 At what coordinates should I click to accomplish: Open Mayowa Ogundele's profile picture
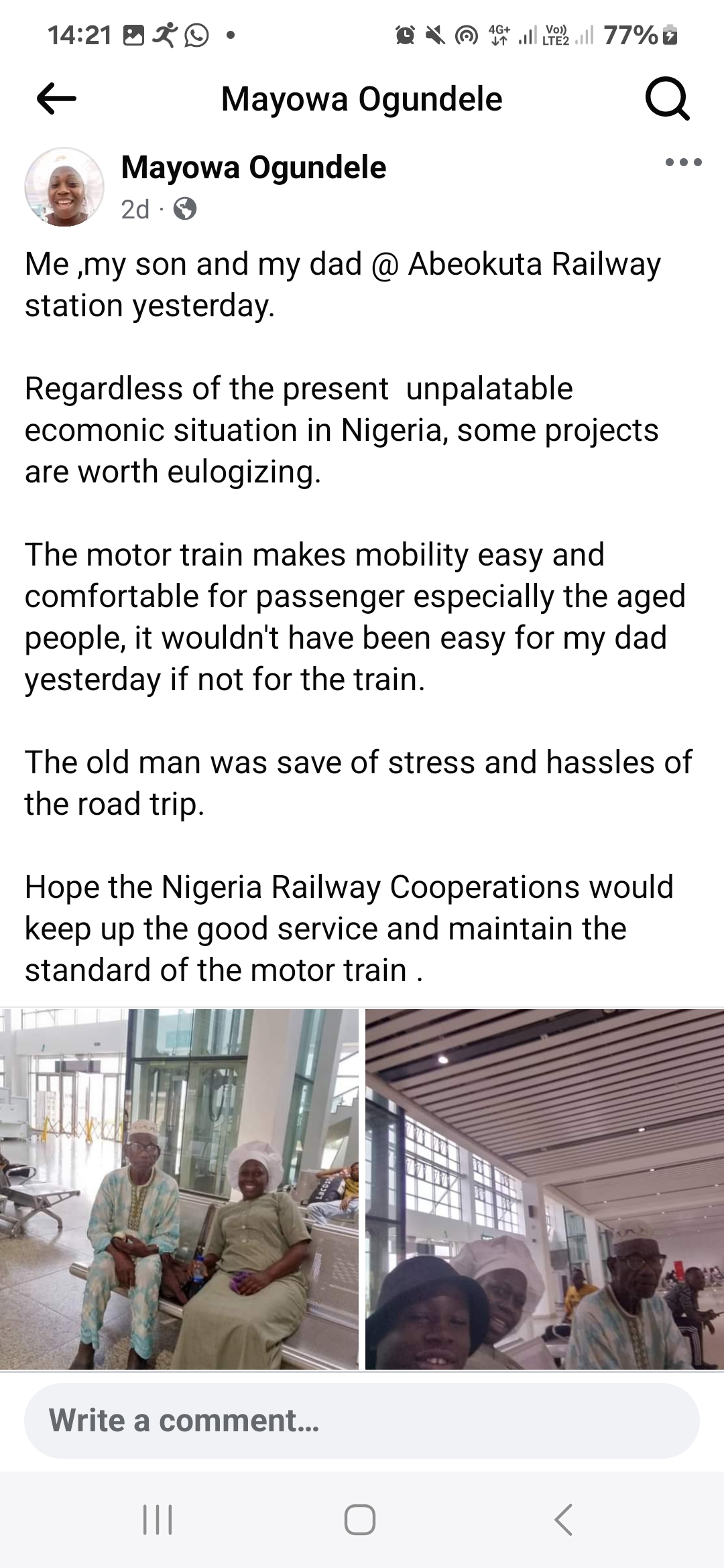click(64, 187)
